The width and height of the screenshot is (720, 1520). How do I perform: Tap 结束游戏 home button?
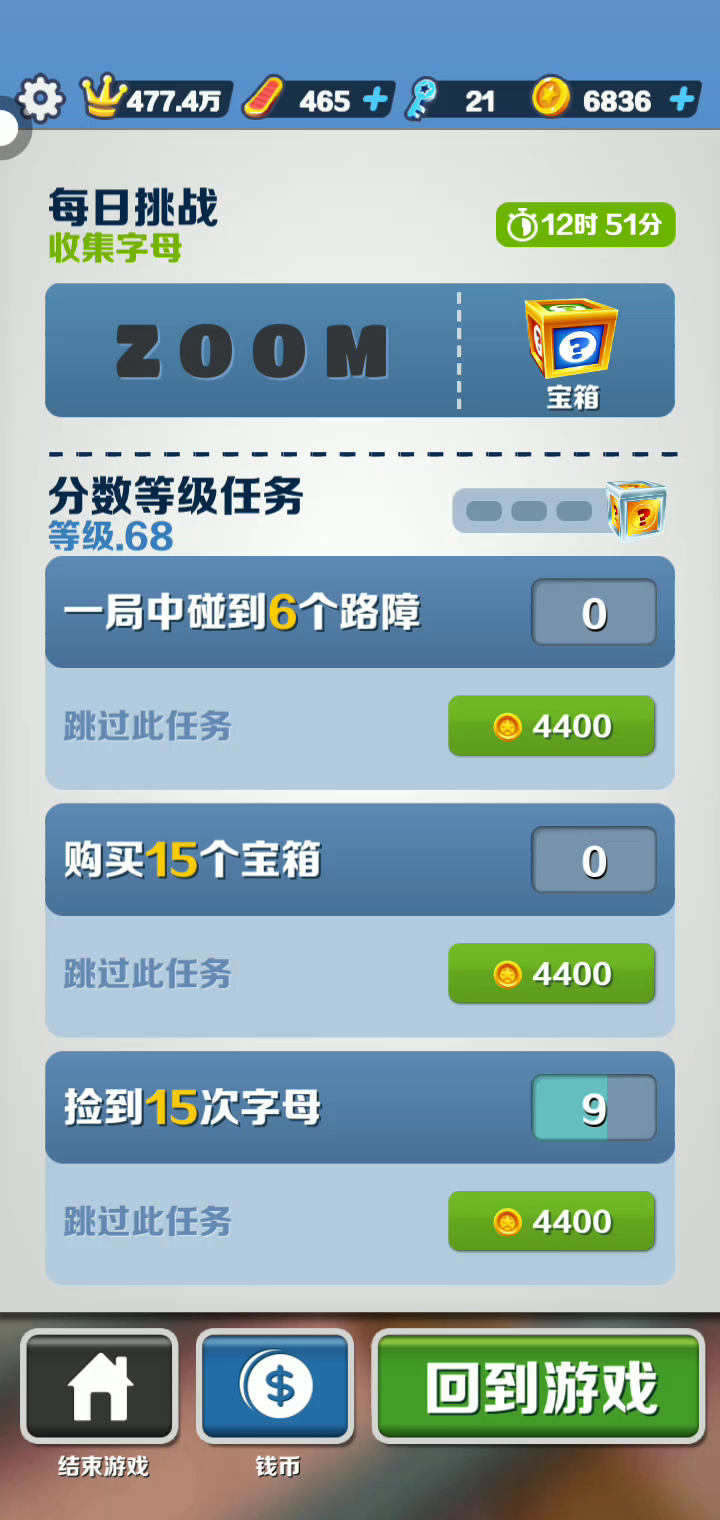pyautogui.click(x=100, y=1386)
